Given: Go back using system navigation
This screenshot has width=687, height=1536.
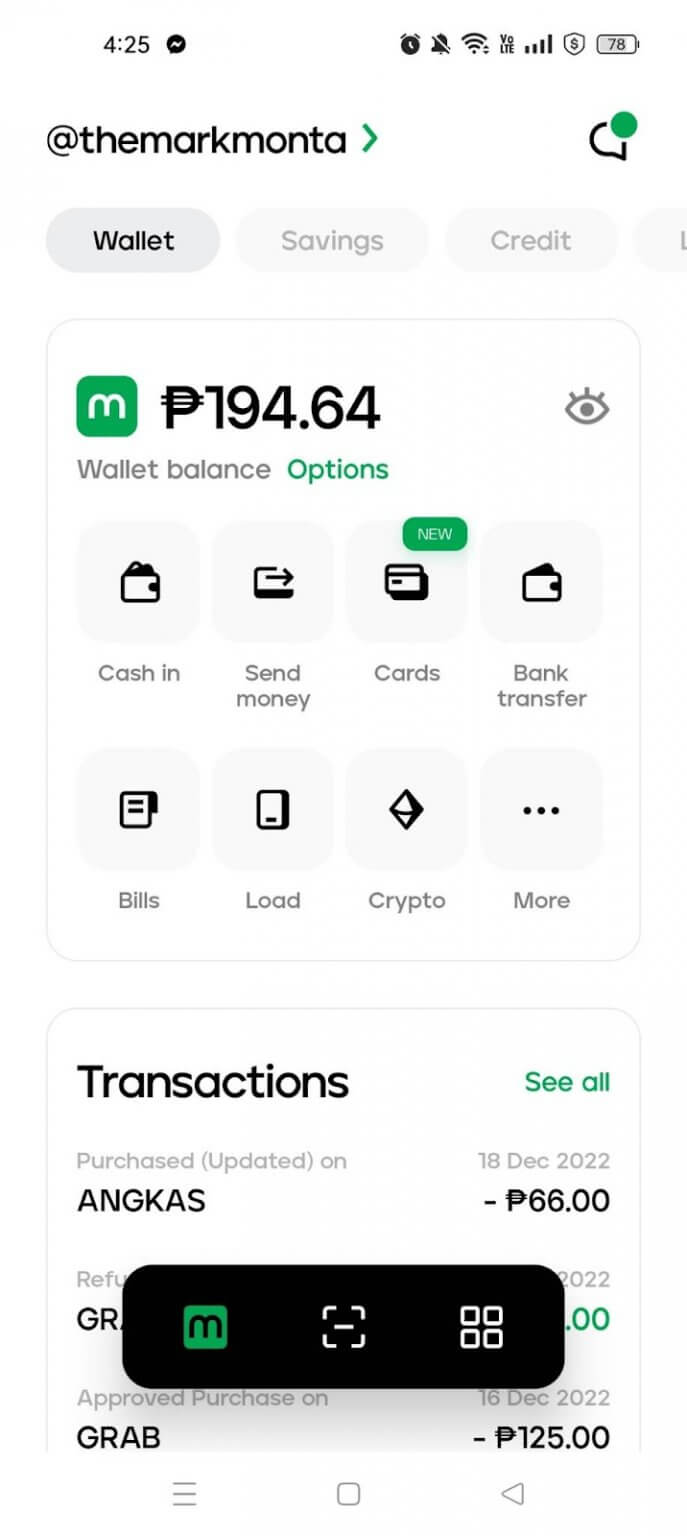Looking at the screenshot, I should coord(512,1494).
